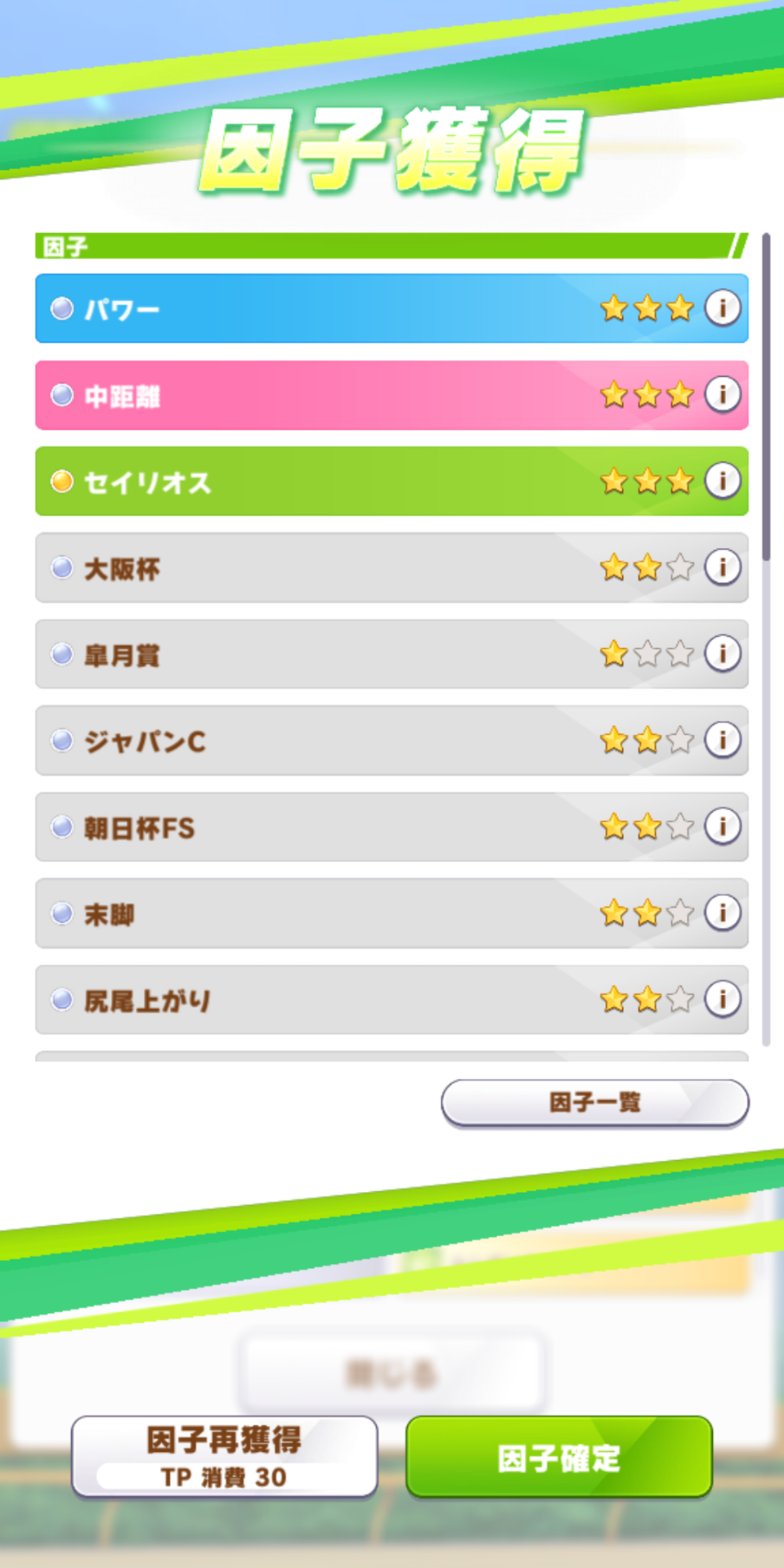Open info for the 末脚 factor
784x1568 pixels.
tap(722, 912)
